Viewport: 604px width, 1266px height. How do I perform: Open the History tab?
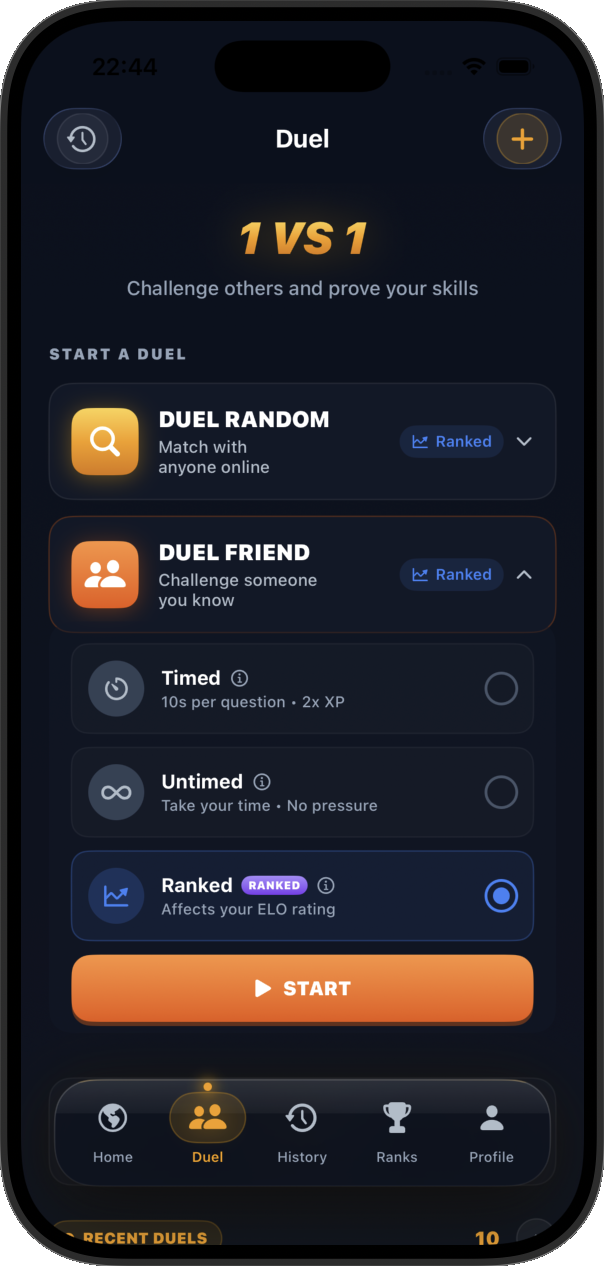coord(302,1132)
